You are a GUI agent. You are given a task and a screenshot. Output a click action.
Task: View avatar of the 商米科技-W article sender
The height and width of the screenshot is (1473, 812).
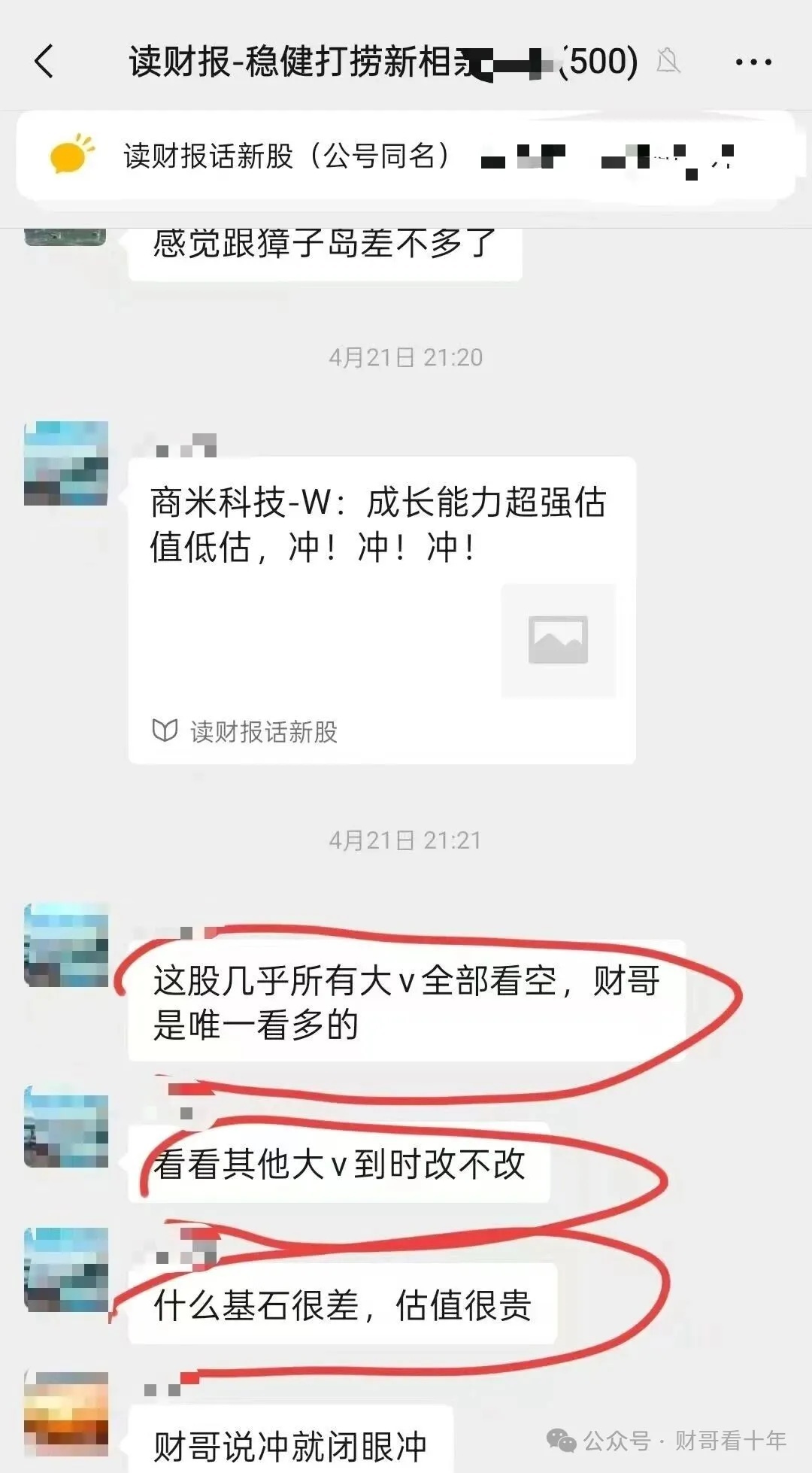[66, 463]
